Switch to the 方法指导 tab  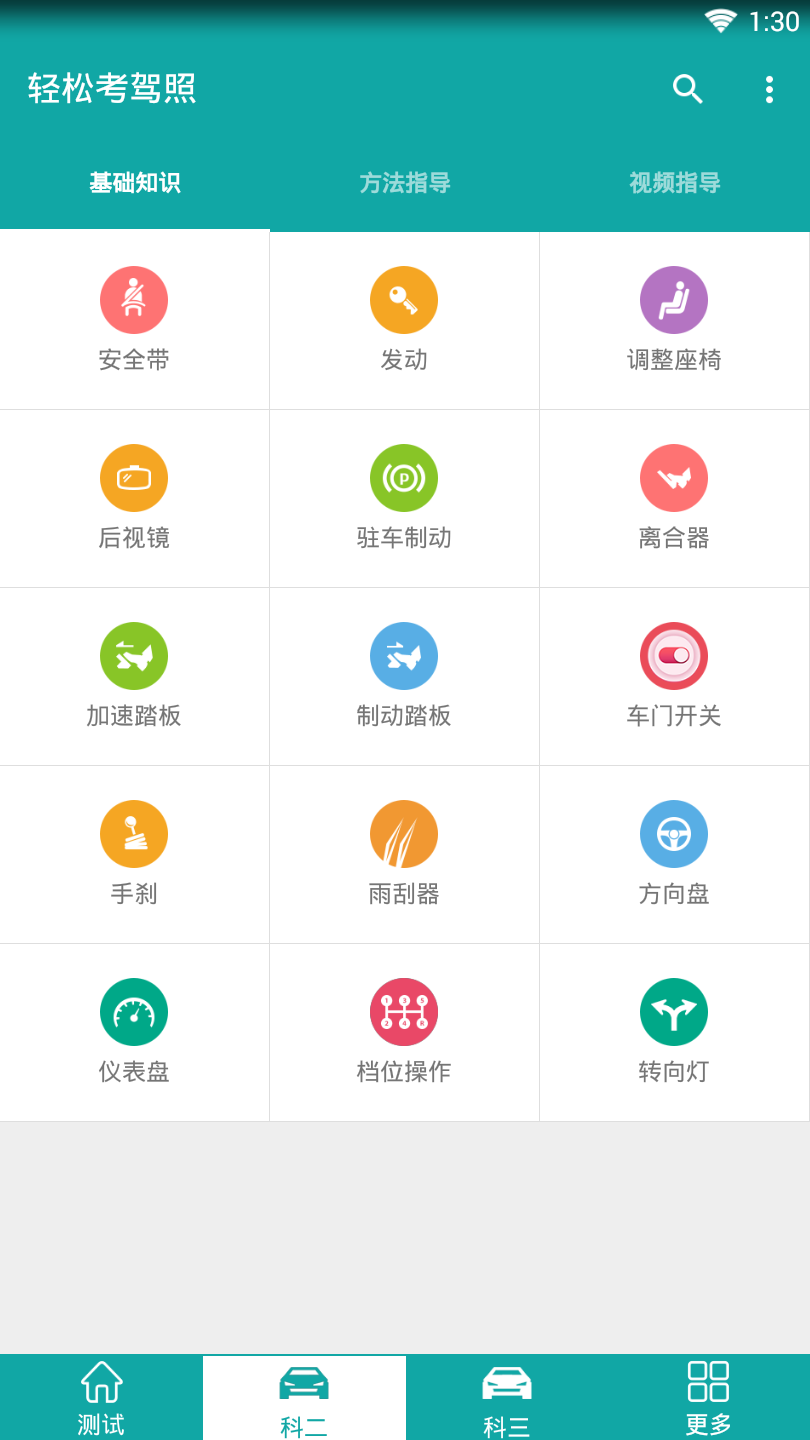pos(404,183)
